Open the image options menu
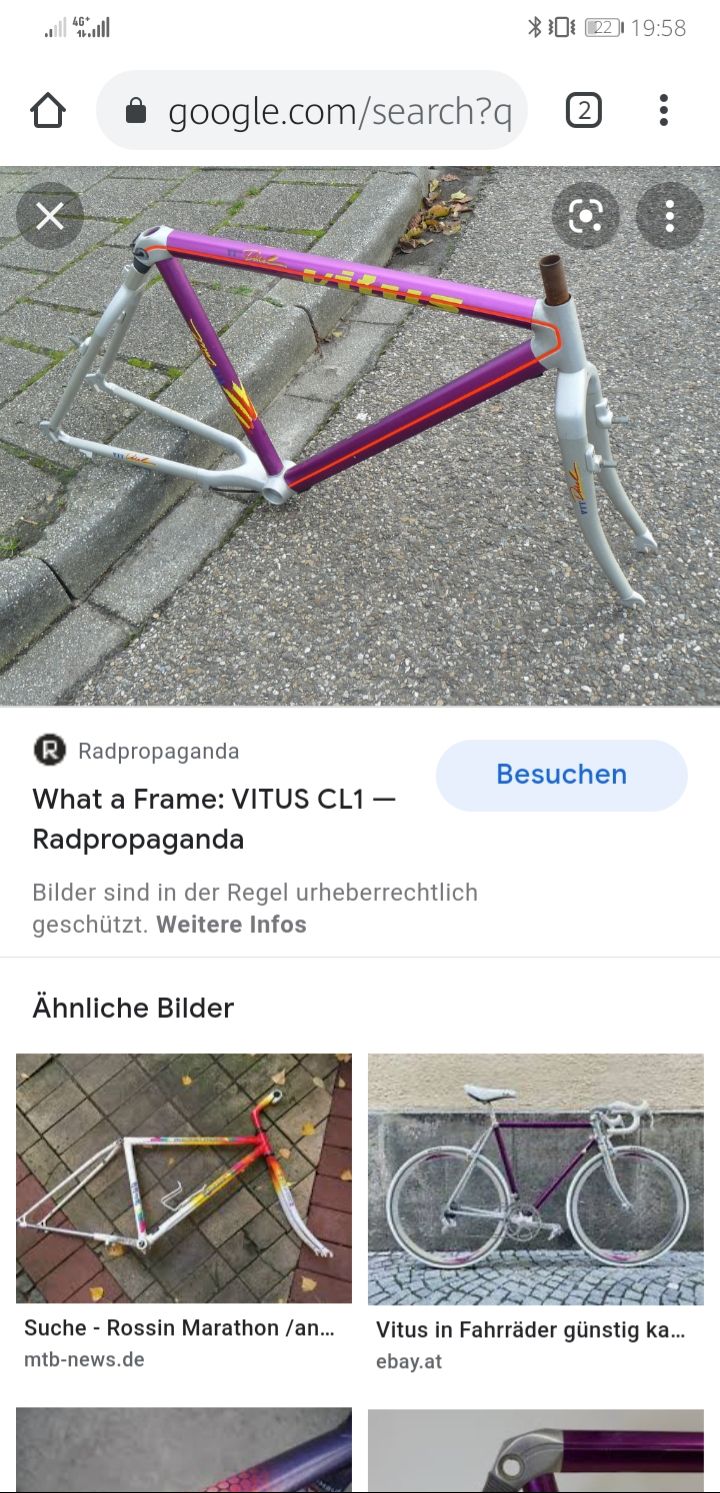This screenshot has width=720, height=1493. click(x=669, y=216)
